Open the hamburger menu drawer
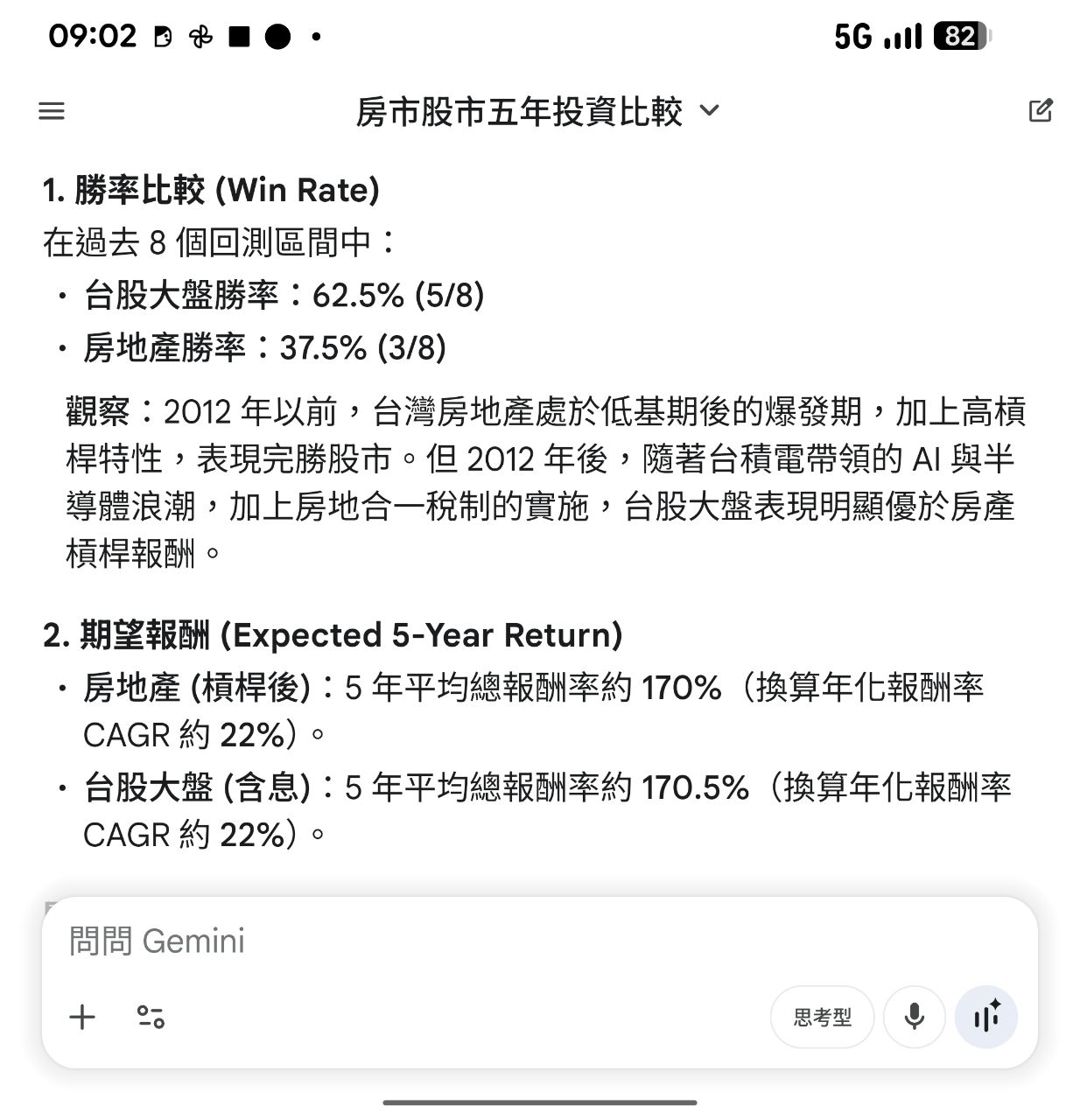Screen dimensions: 1080x1120 coord(52,111)
